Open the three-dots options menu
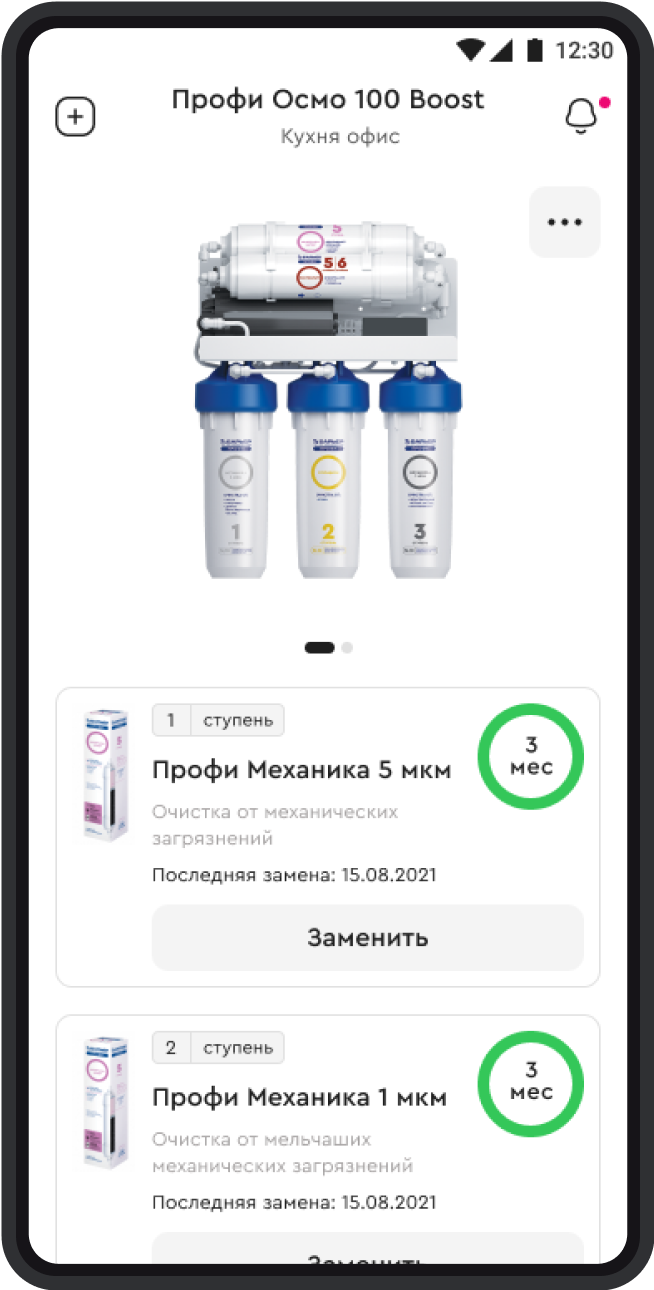The width and height of the screenshot is (654, 1290). coord(564,222)
